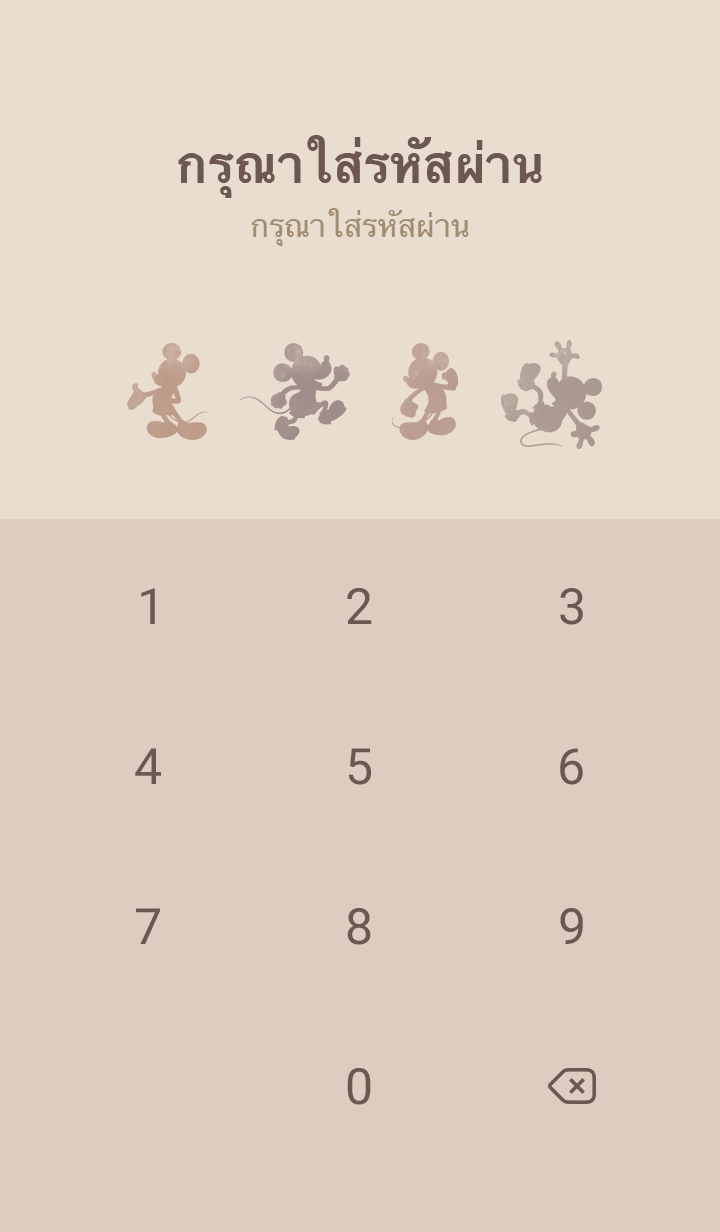Tap the number 8 key

pos(359,927)
